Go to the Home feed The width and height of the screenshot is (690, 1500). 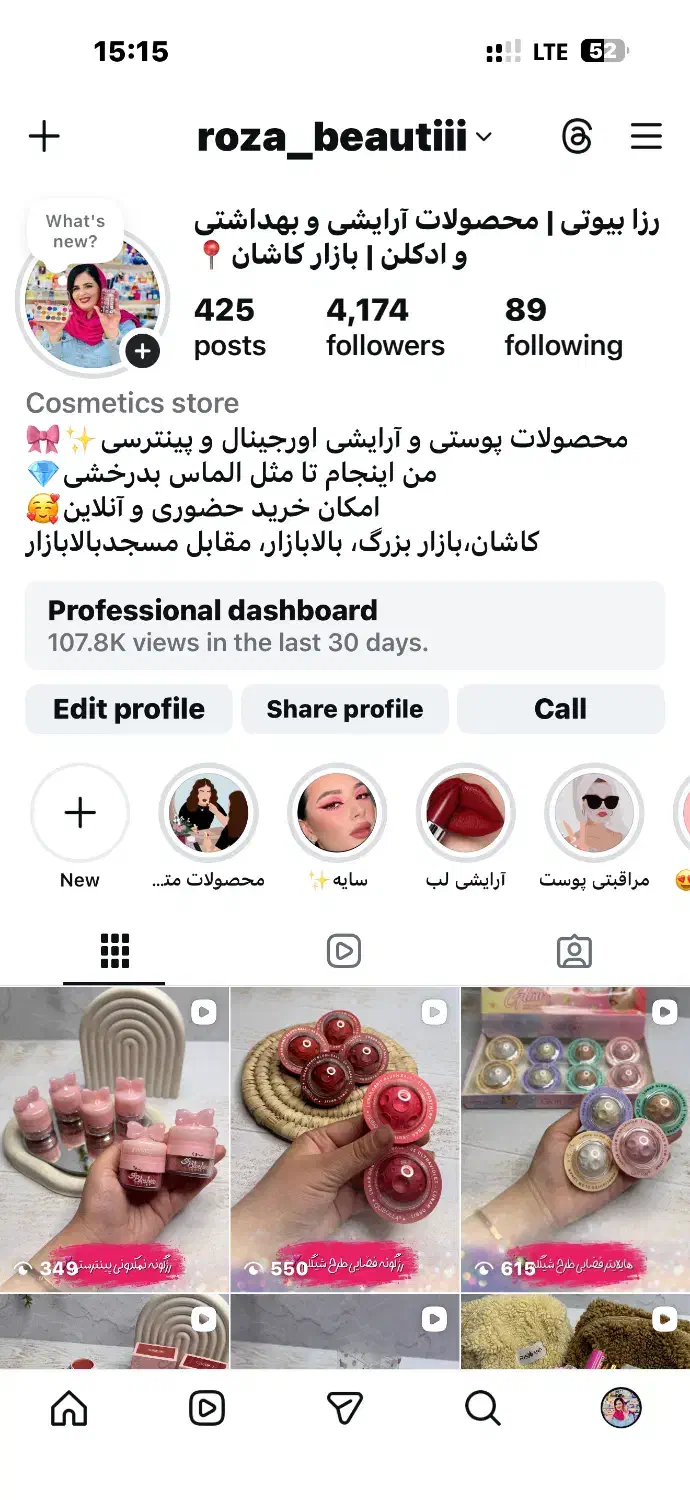coord(69,1408)
